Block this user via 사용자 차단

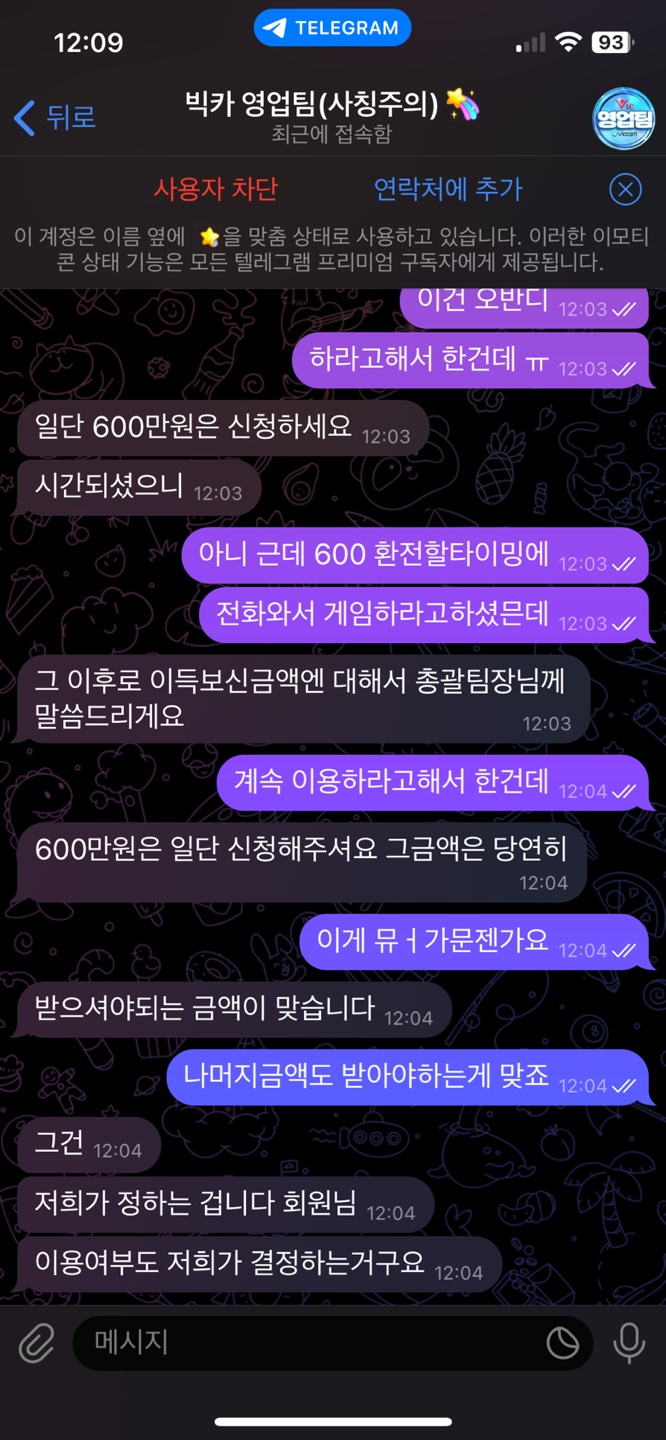pos(215,189)
